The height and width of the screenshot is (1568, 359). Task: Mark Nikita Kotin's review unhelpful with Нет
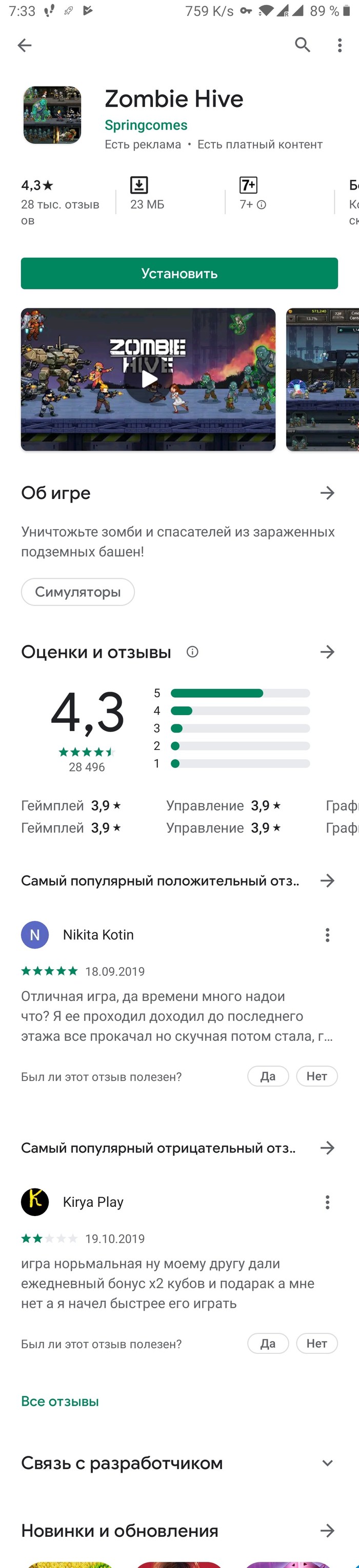point(316,1076)
